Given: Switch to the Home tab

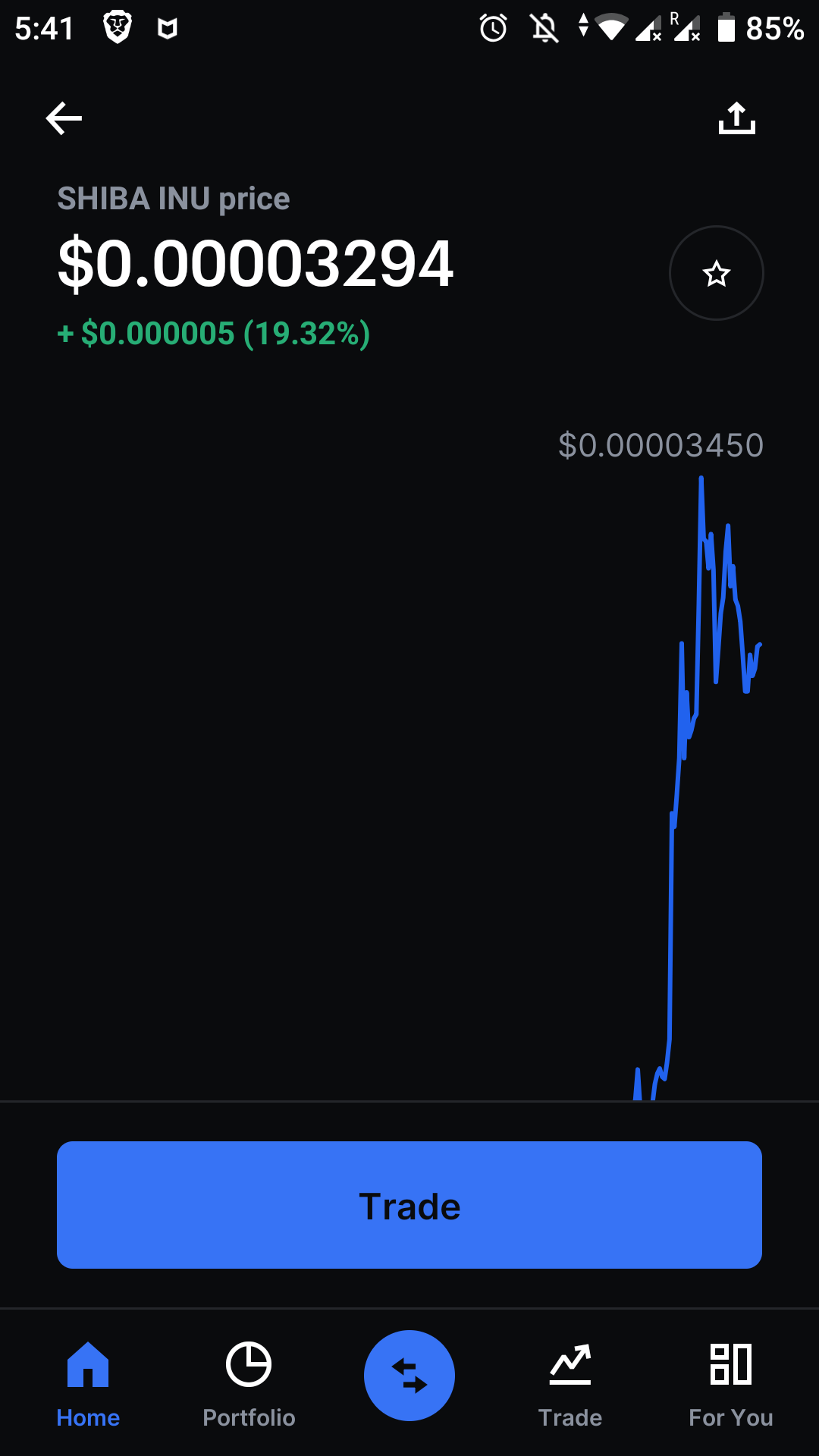Looking at the screenshot, I should pos(88,1385).
